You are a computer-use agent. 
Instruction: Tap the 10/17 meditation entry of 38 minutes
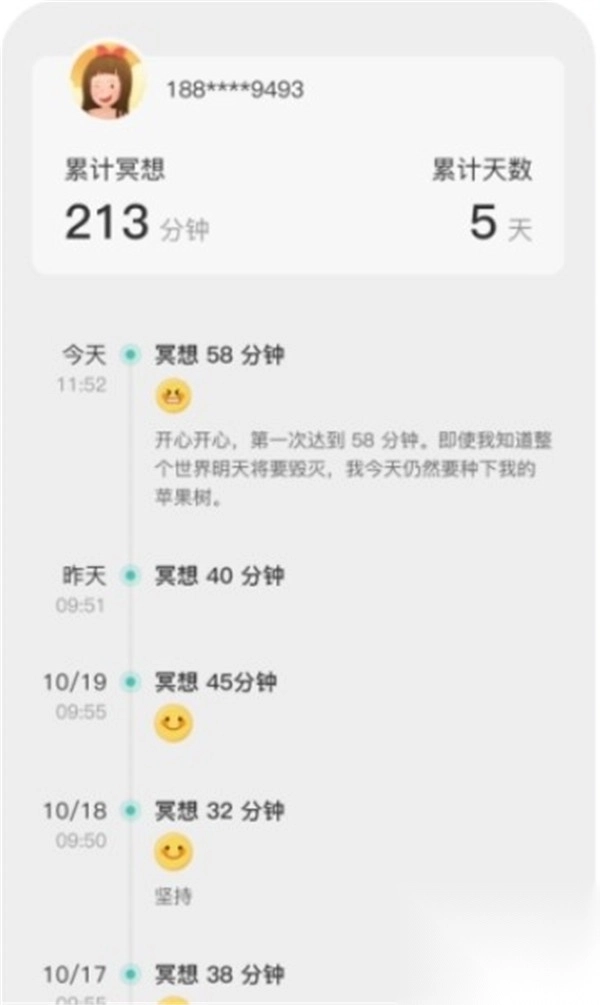click(x=220, y=973)
